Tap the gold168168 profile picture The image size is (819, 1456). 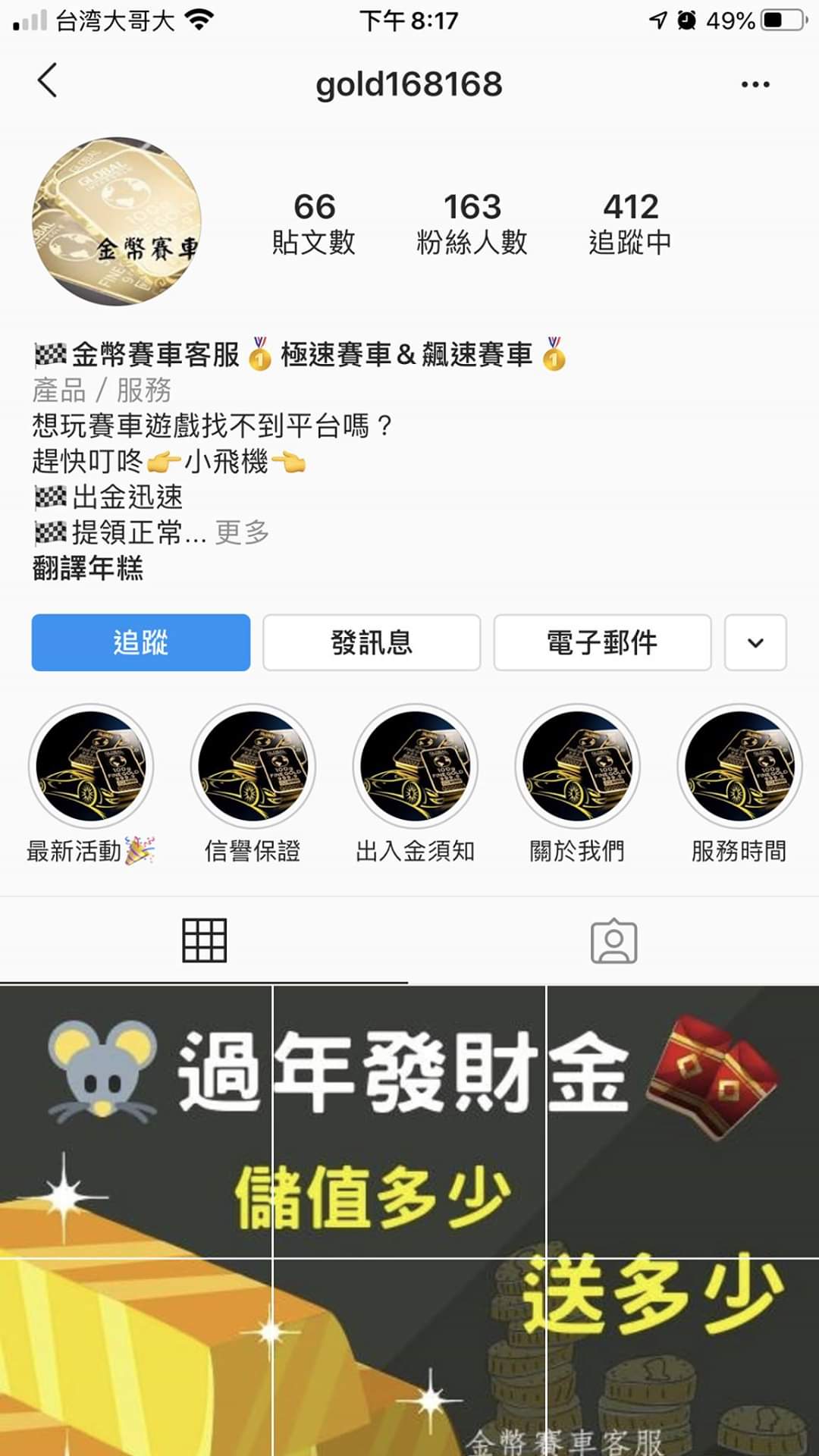tap(117, 221)
